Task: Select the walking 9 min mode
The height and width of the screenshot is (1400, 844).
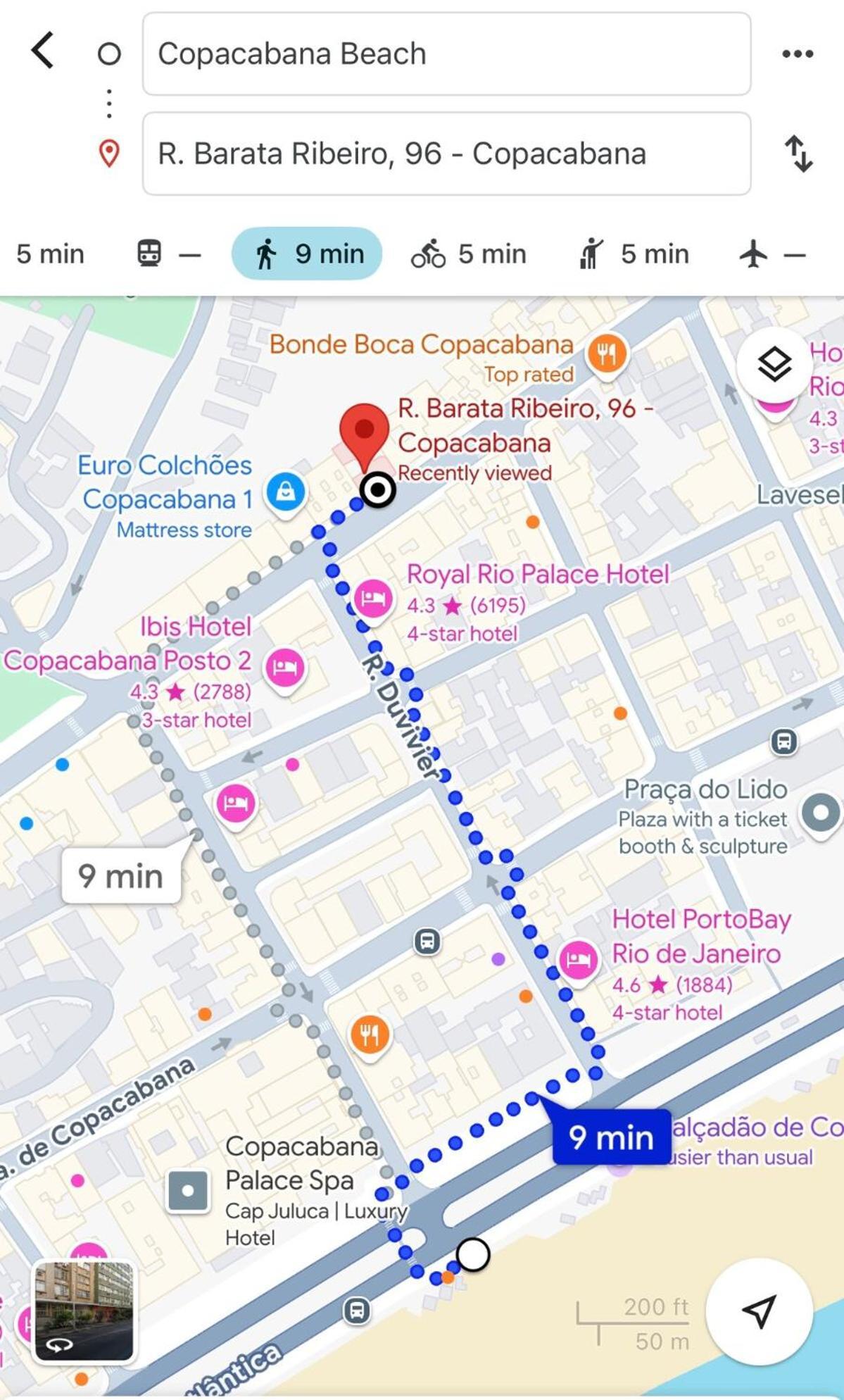Action: pyautogui.click(x=307, y=254)
